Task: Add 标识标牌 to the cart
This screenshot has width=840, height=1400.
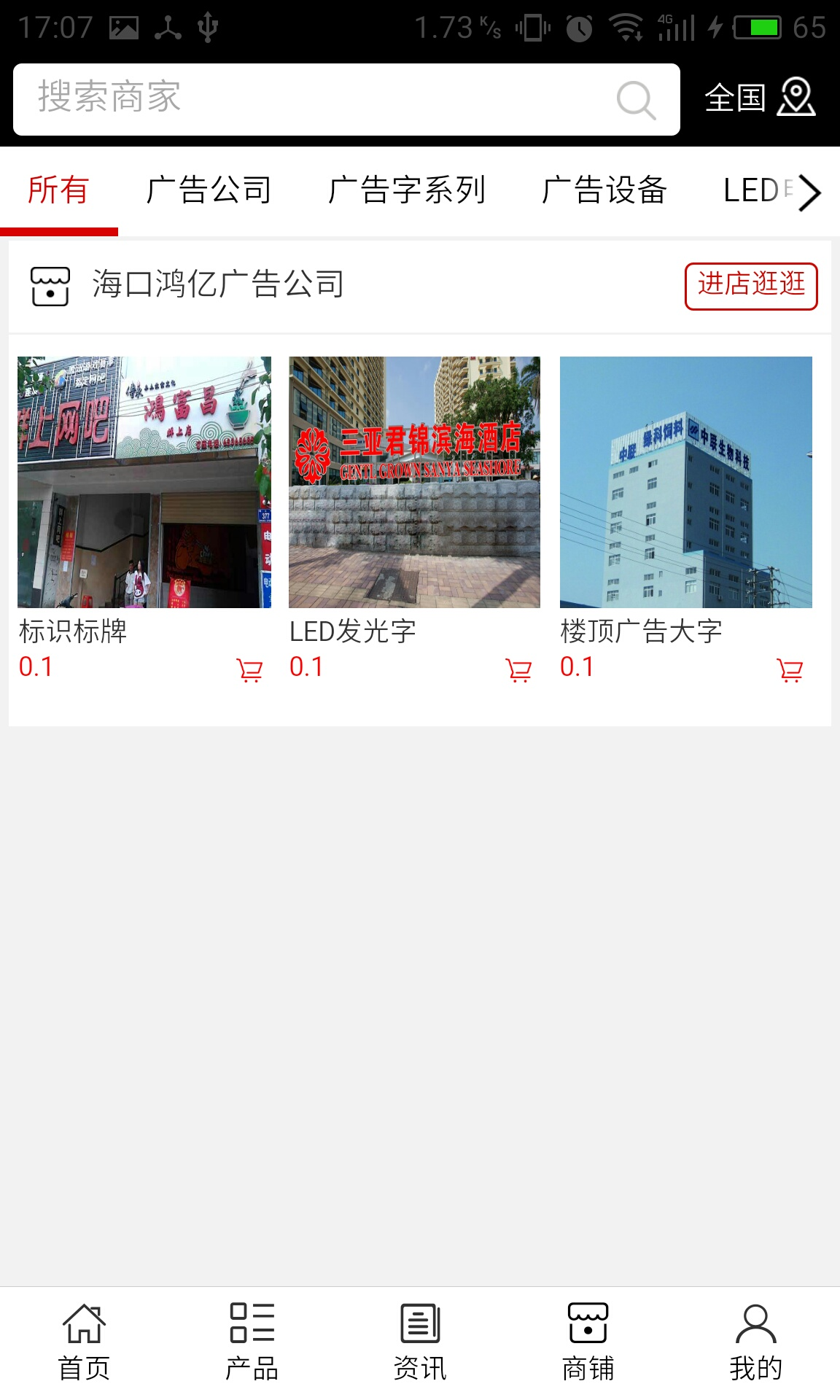Action: point(249,669)
